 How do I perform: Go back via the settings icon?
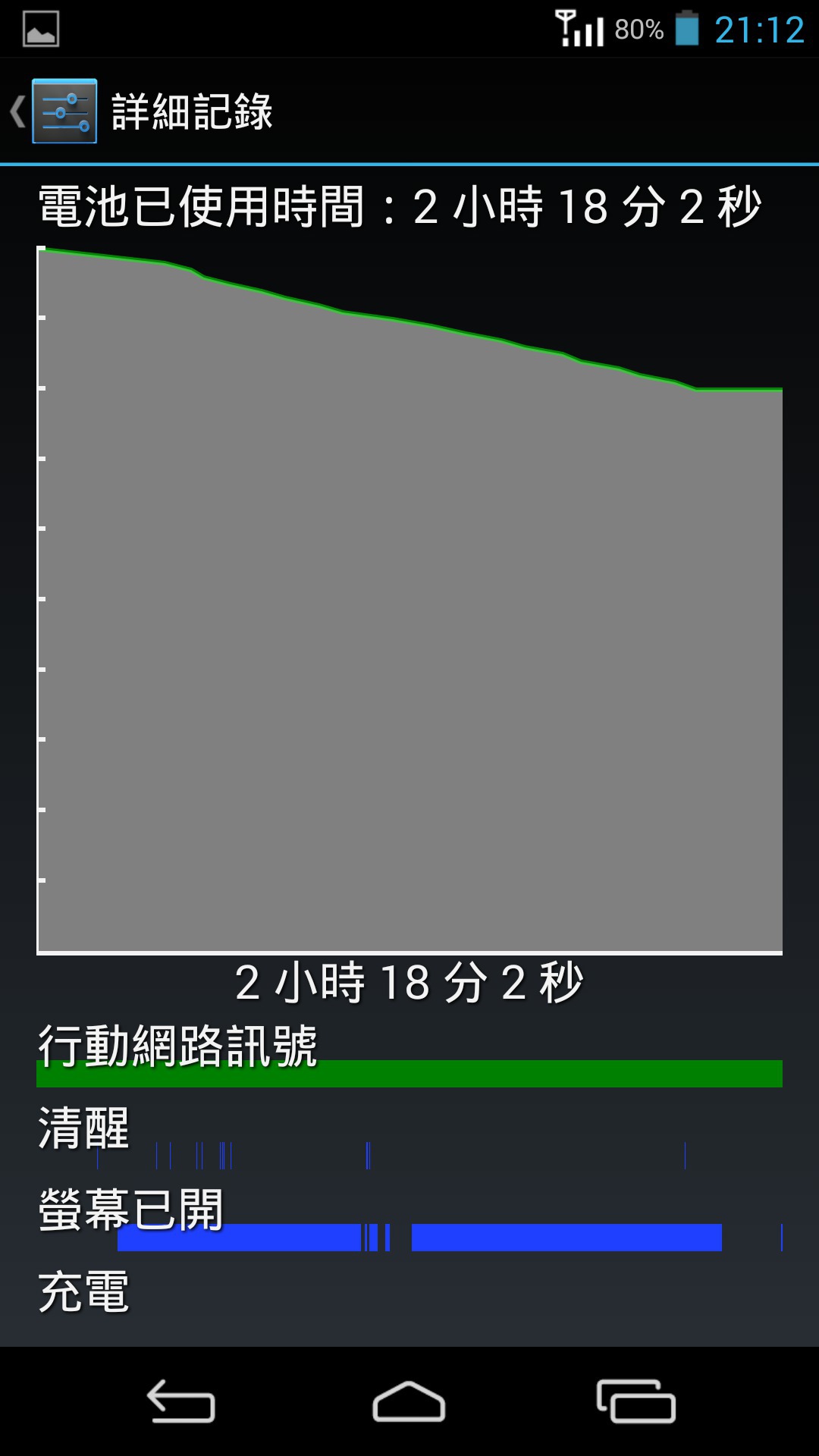pyautogui.click(x=64, y=111)
